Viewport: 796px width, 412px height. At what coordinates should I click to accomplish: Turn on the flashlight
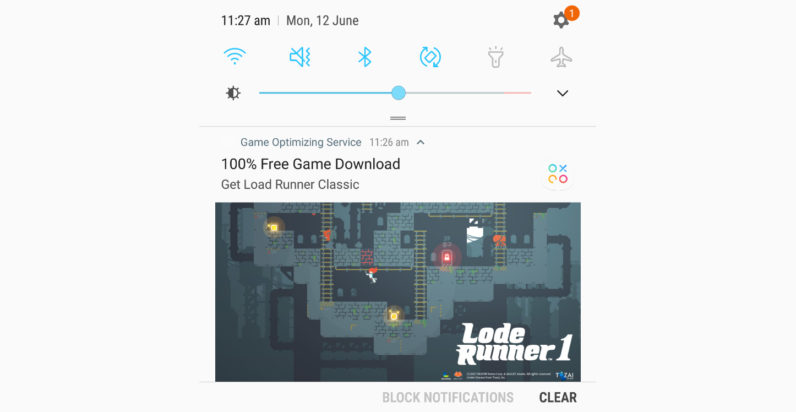pos(495,57)
